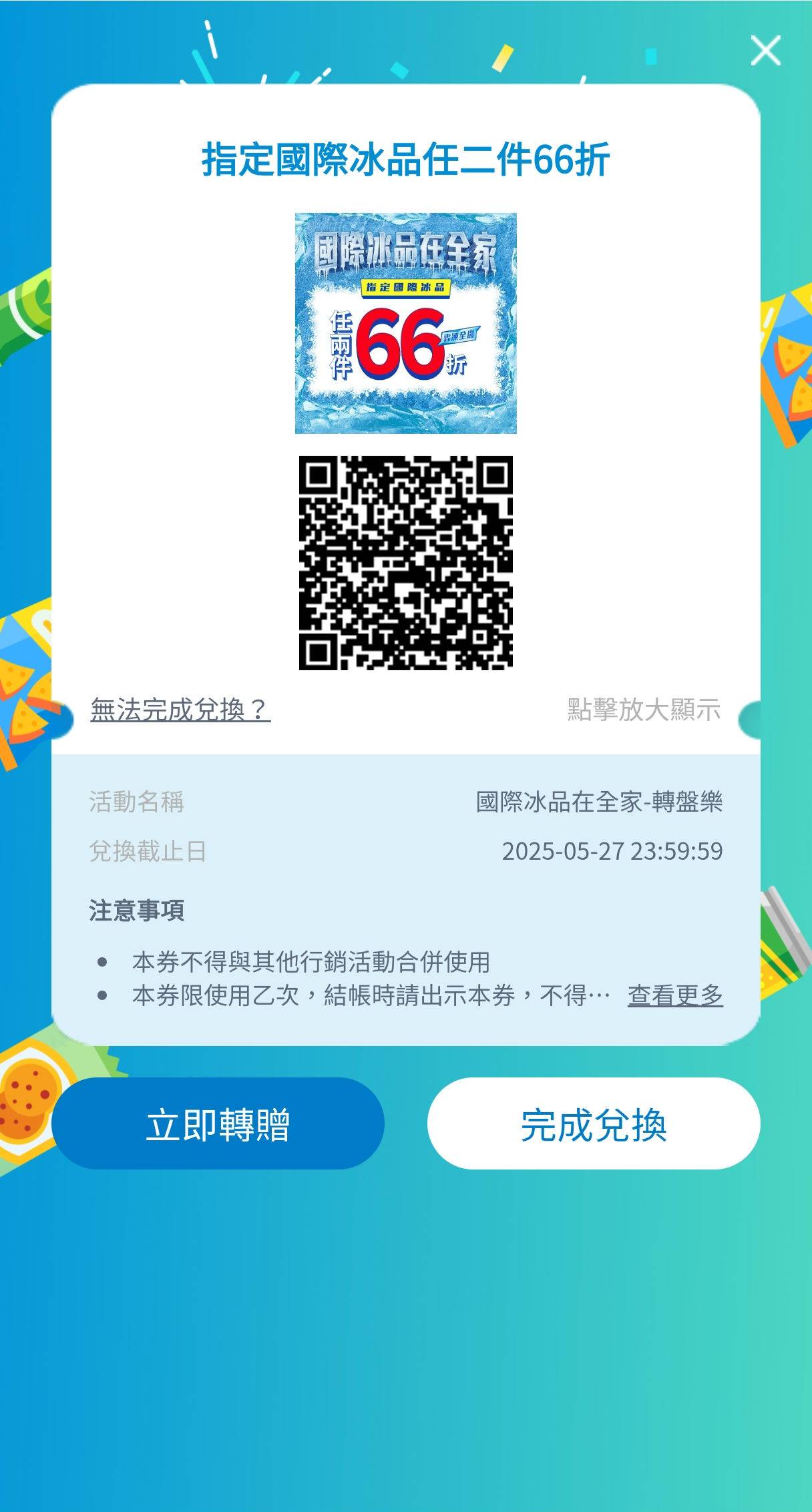812x1512 pixels.
Task: Confirm redemption with 完成兌換
Action: click(x=594, y=1125)
